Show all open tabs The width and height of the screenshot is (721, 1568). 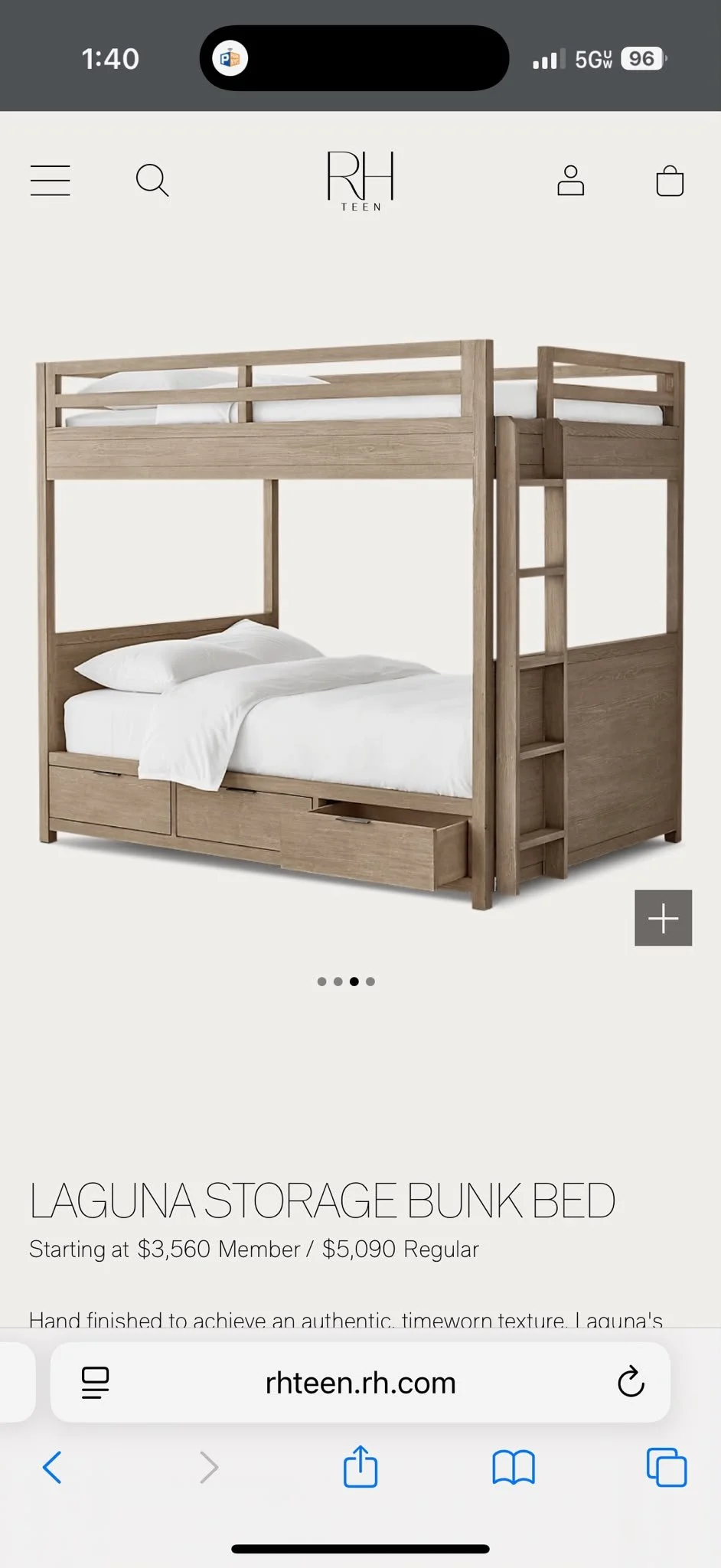pyautogui.click(x=667, y=1468)
